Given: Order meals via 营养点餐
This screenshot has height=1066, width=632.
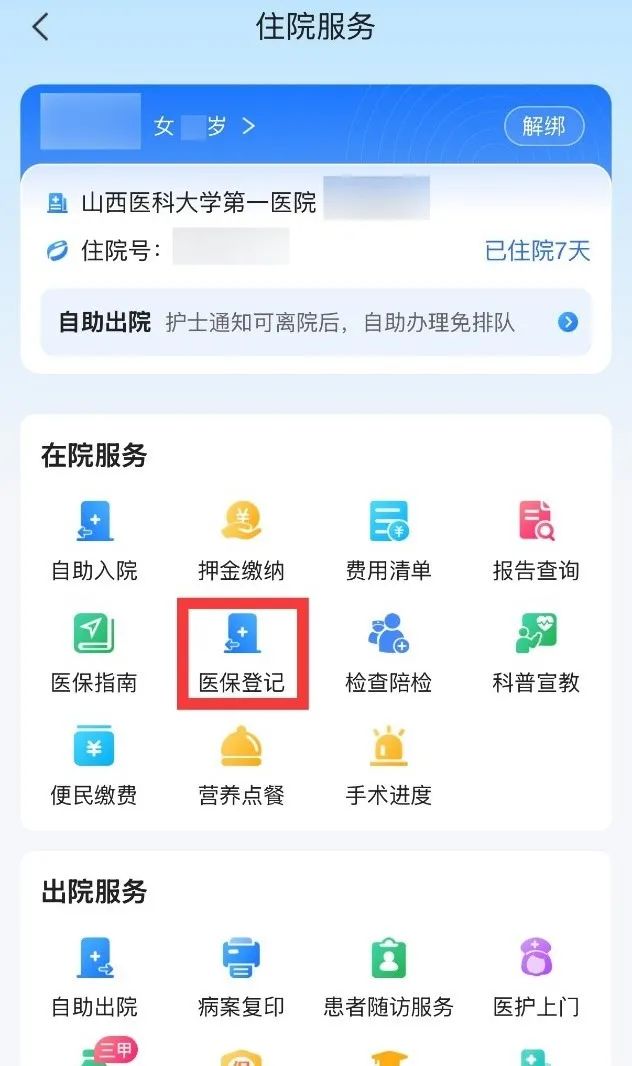Looking at the screenshot, I should 241,766.
